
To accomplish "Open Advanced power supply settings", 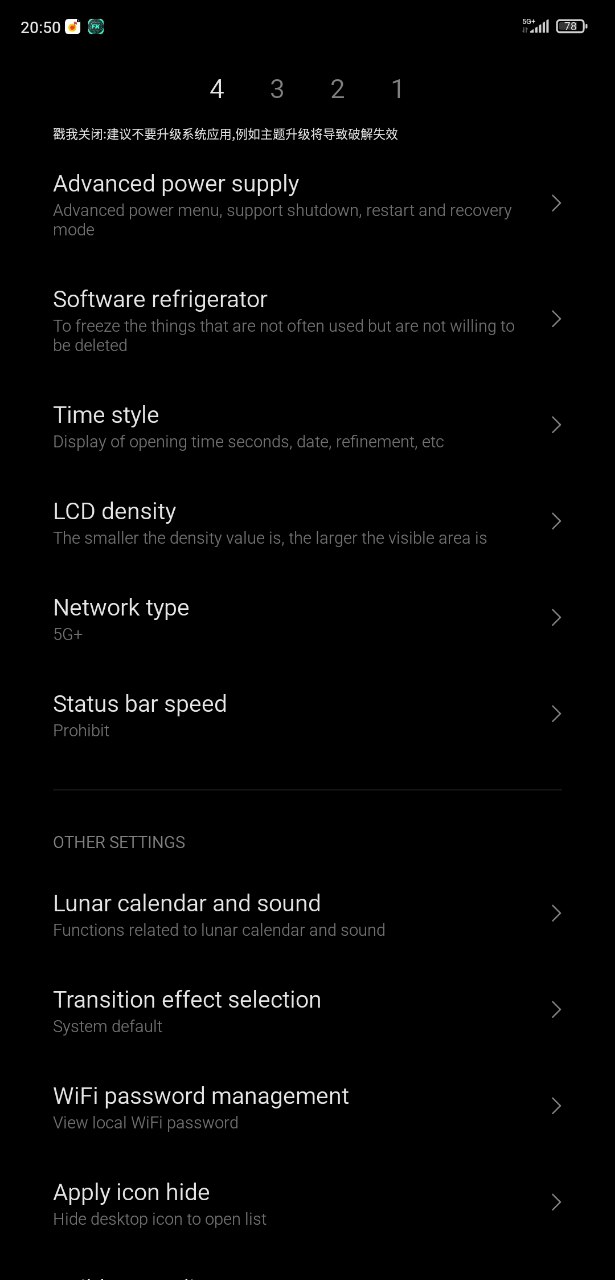I will 307,204.
